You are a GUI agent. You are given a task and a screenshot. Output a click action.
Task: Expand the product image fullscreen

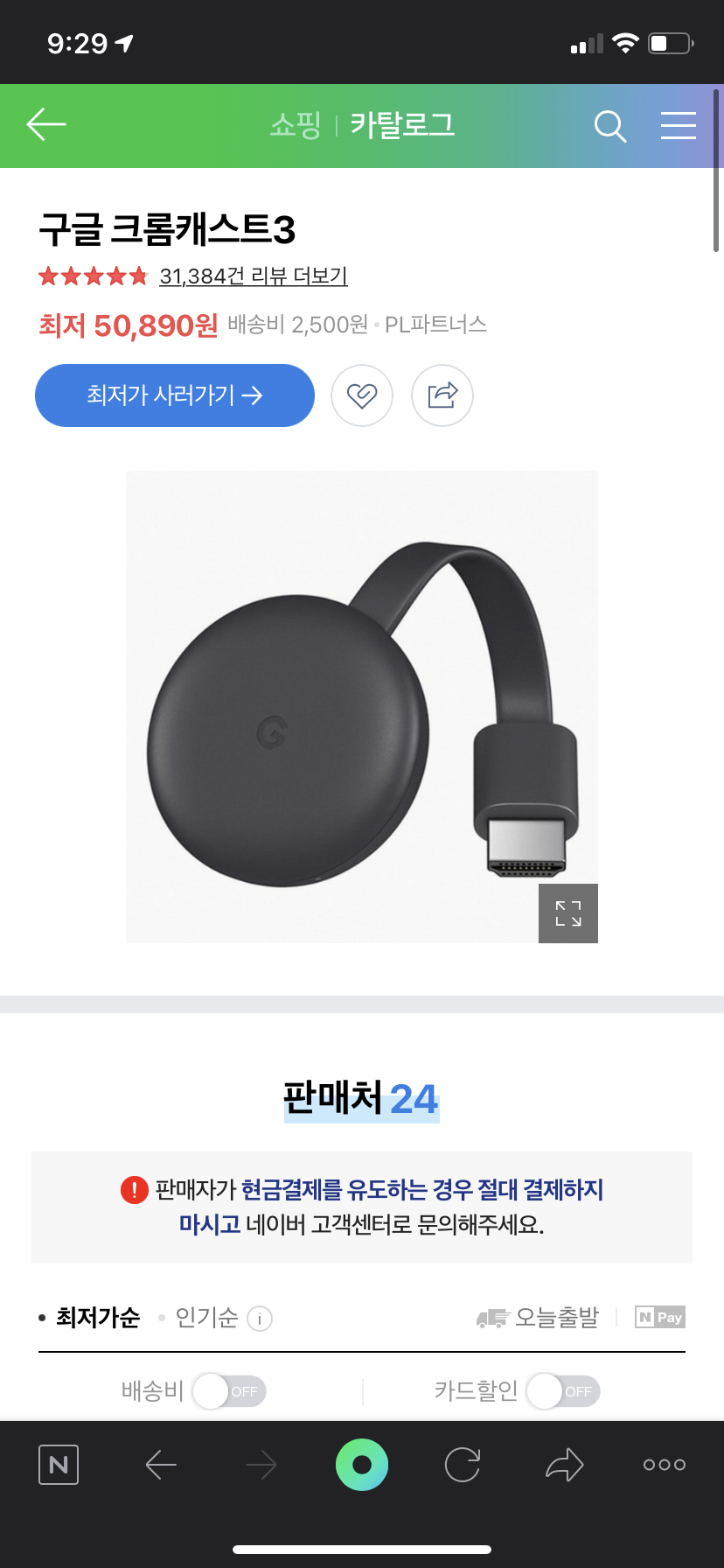click(568, 913)
